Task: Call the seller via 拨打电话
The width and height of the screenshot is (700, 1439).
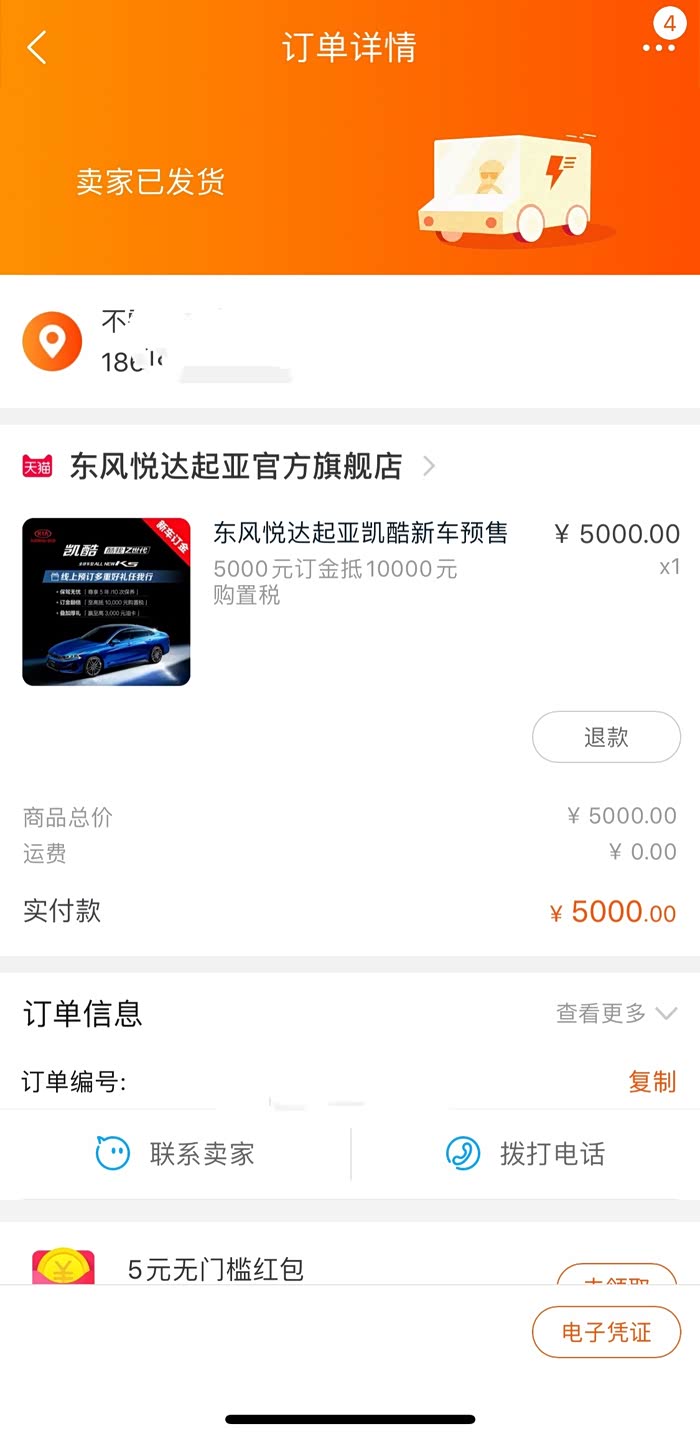Action: click(x=526, y=1154)
